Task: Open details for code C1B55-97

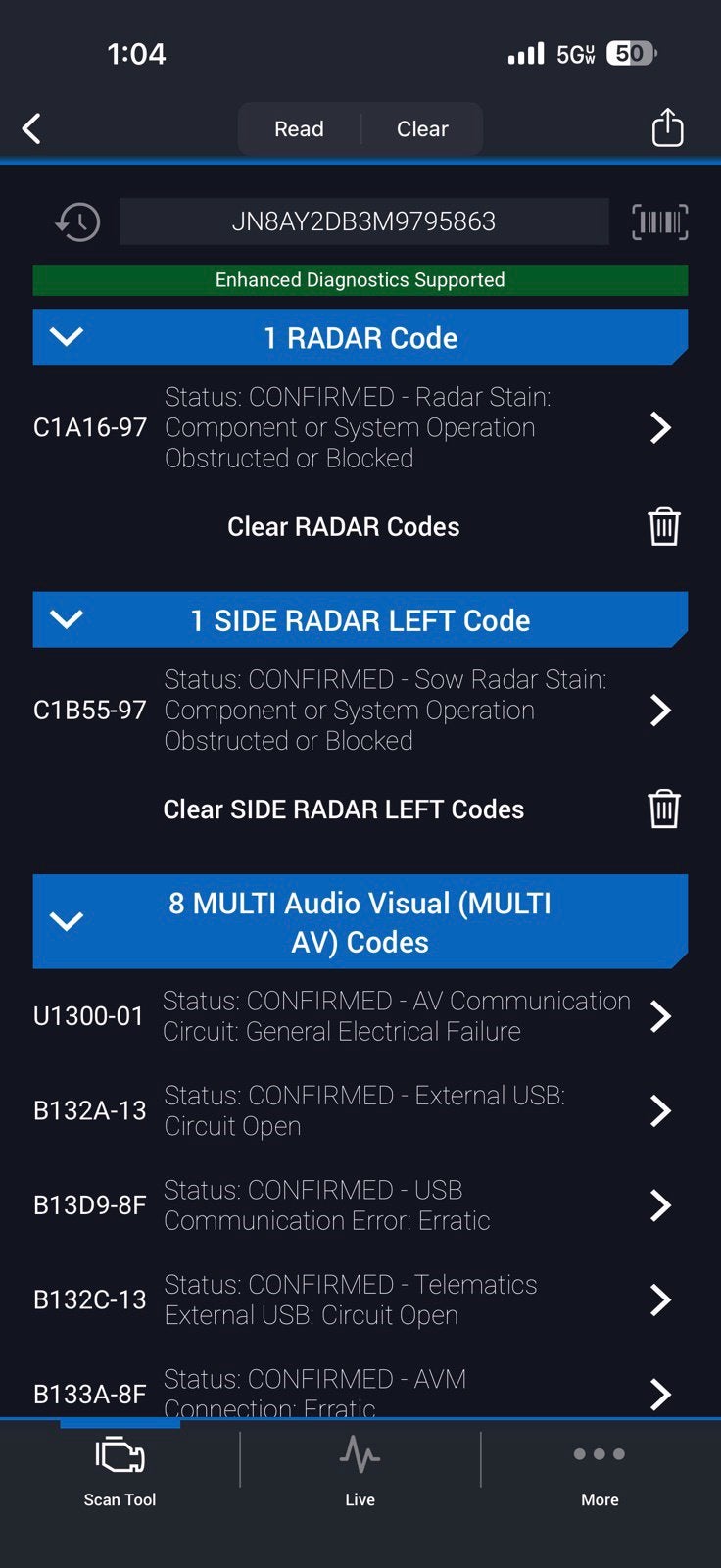Action: click(360, 710)
